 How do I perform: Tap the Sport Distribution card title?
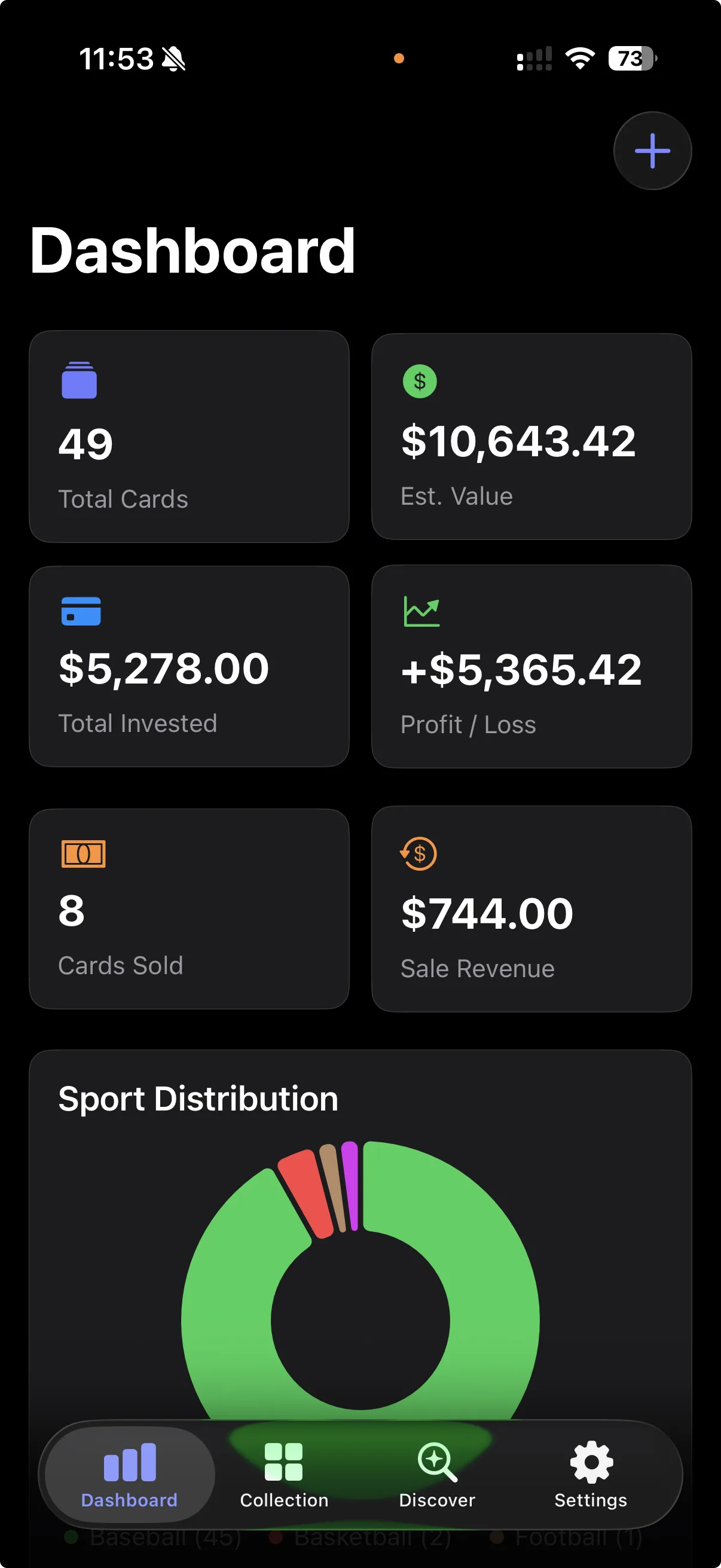(x=197, y=1099)
